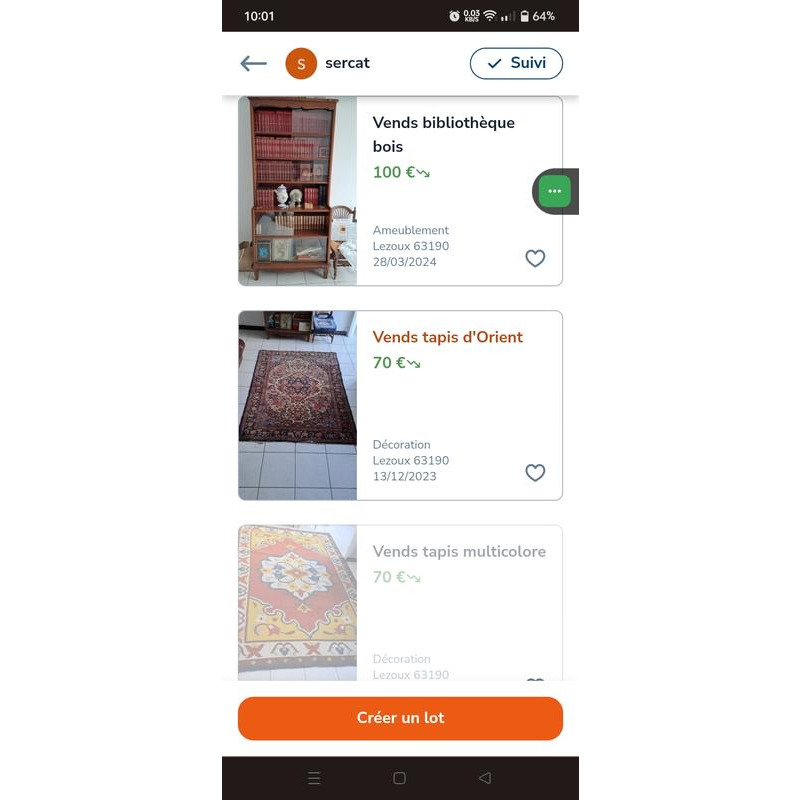
Task: Tap the system home button
Action: (x=399, y=778)
